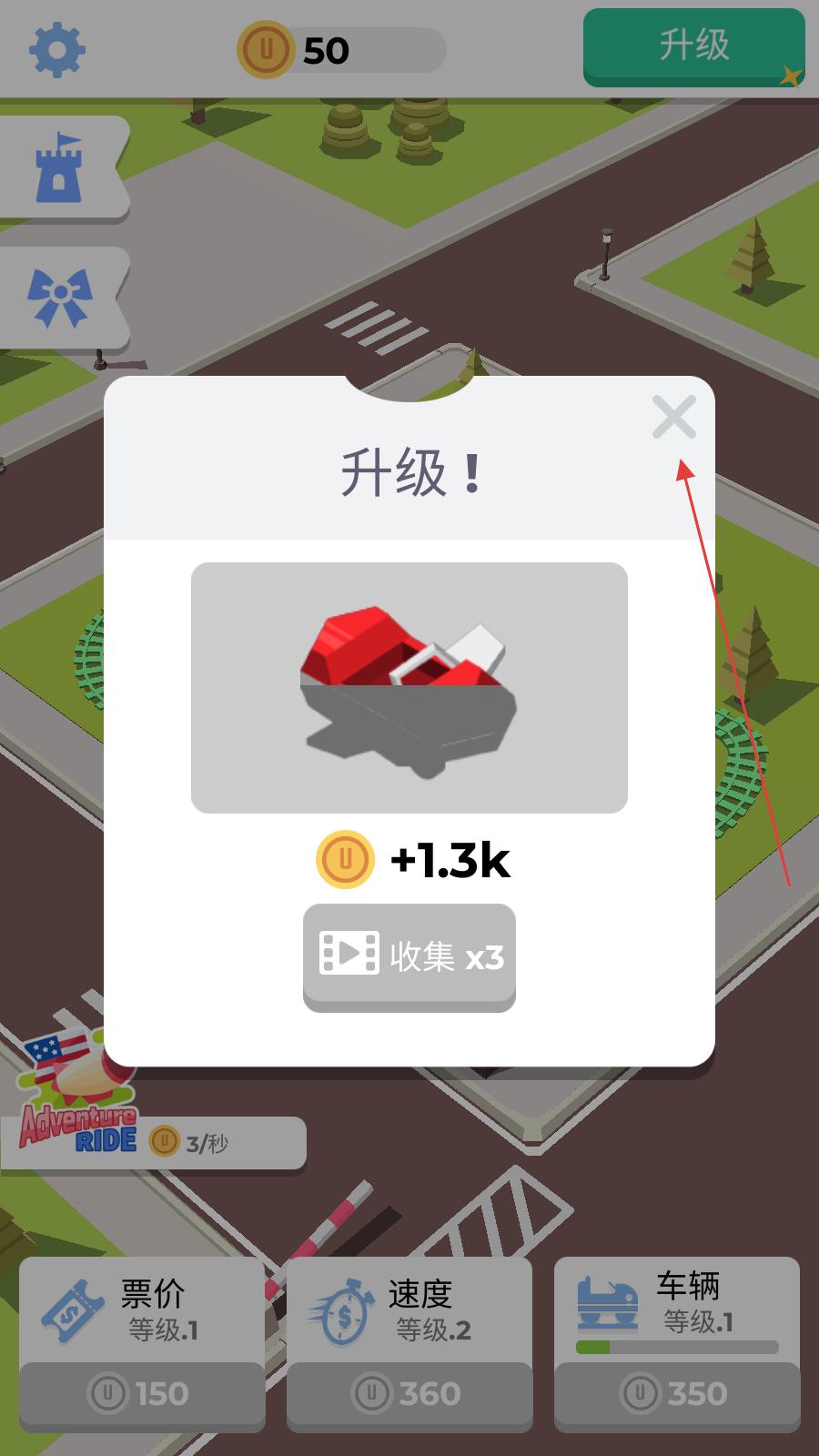Viewport: 819px width, 1456px height.
Task: Open the castle park menu
Action: point(59,167)
